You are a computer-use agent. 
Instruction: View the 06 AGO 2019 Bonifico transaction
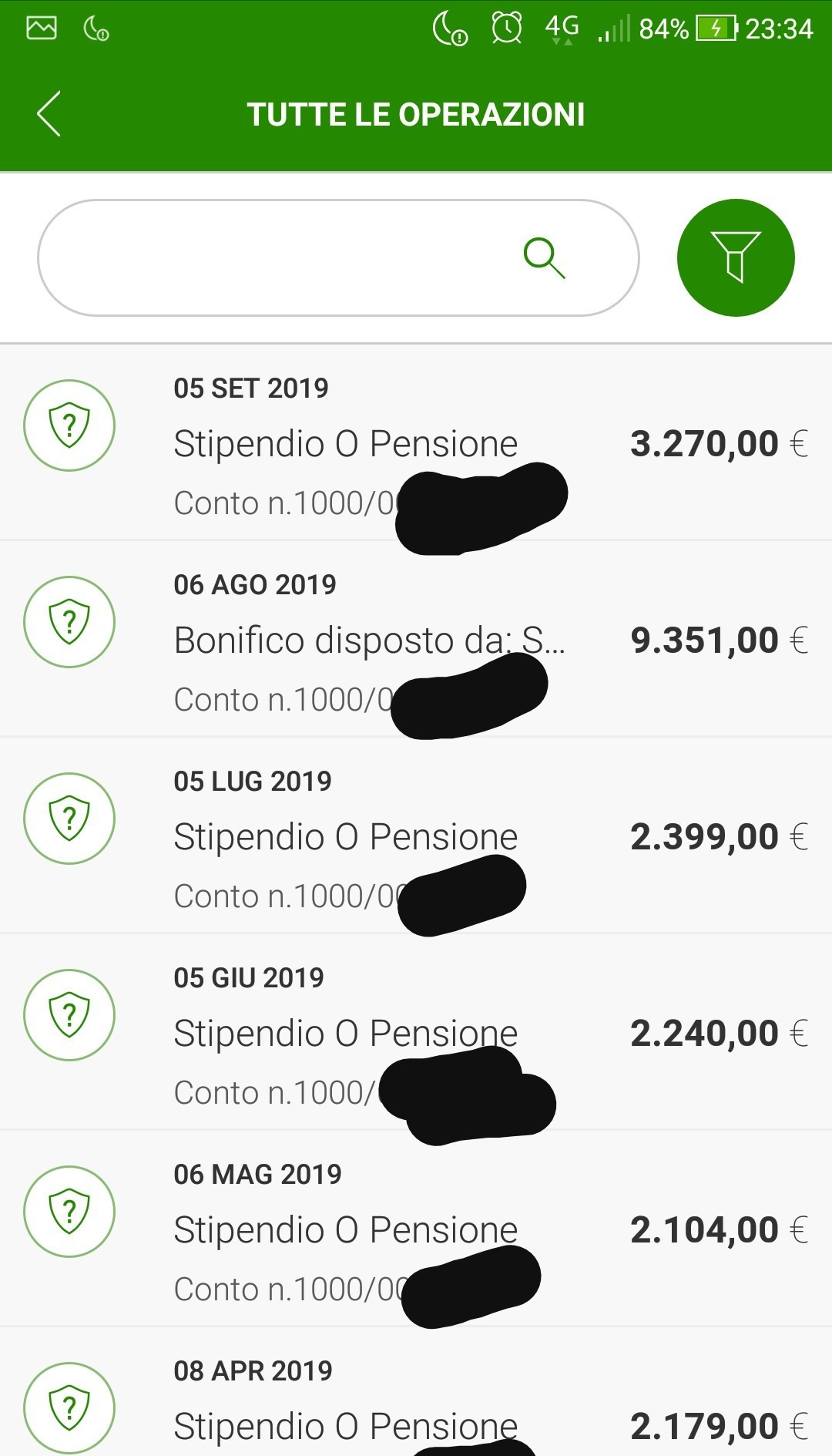pyautogui.click(x=416, y=640)
